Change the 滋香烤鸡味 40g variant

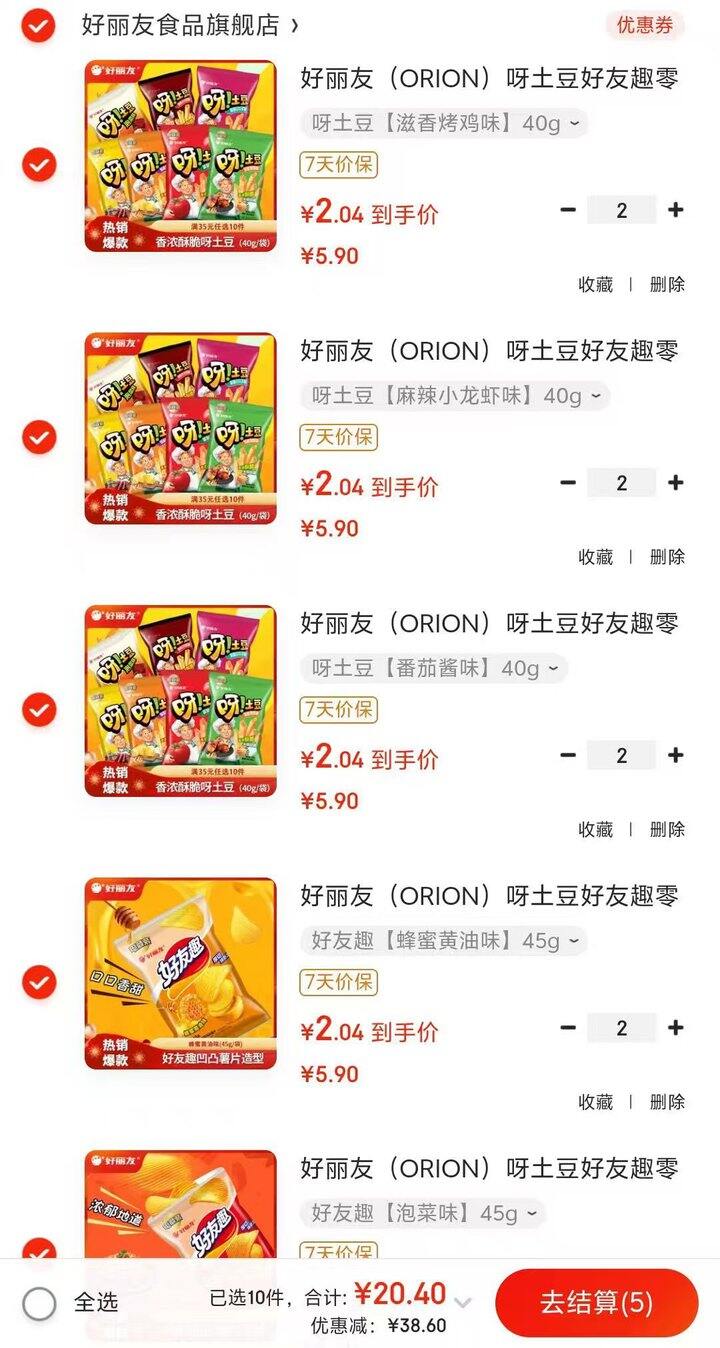point(444,124)
